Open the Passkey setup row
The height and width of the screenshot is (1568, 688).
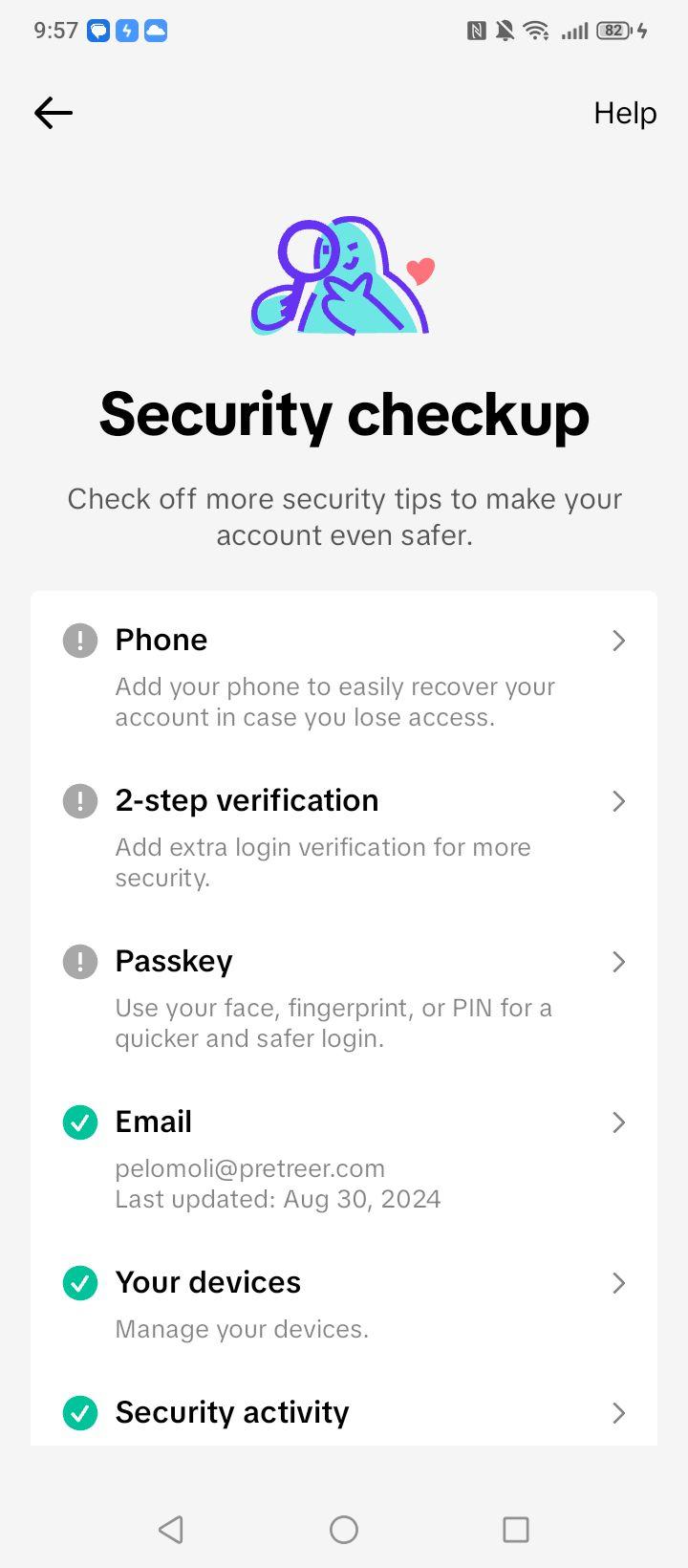pos(344,996)
